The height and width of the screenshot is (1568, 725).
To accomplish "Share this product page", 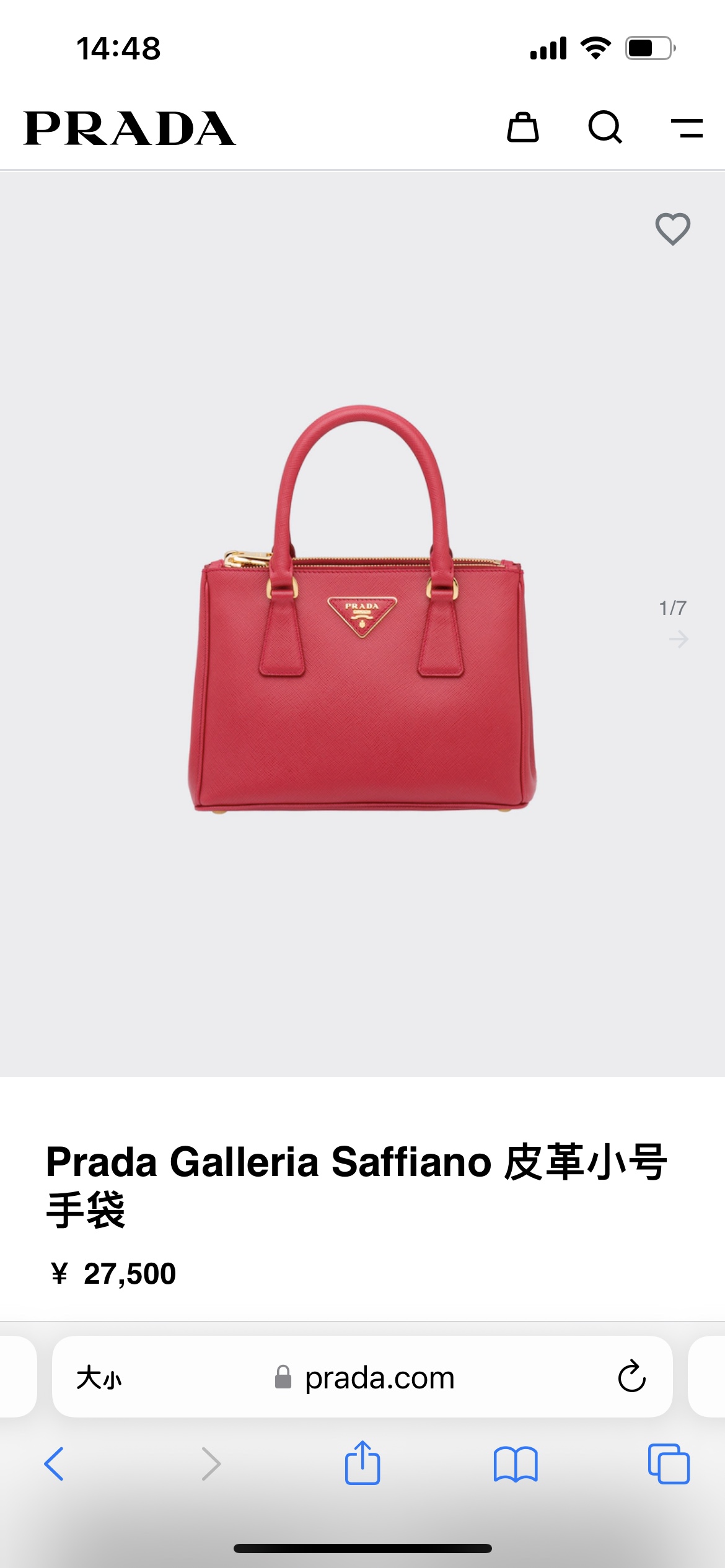I will tap(362, 1463).
